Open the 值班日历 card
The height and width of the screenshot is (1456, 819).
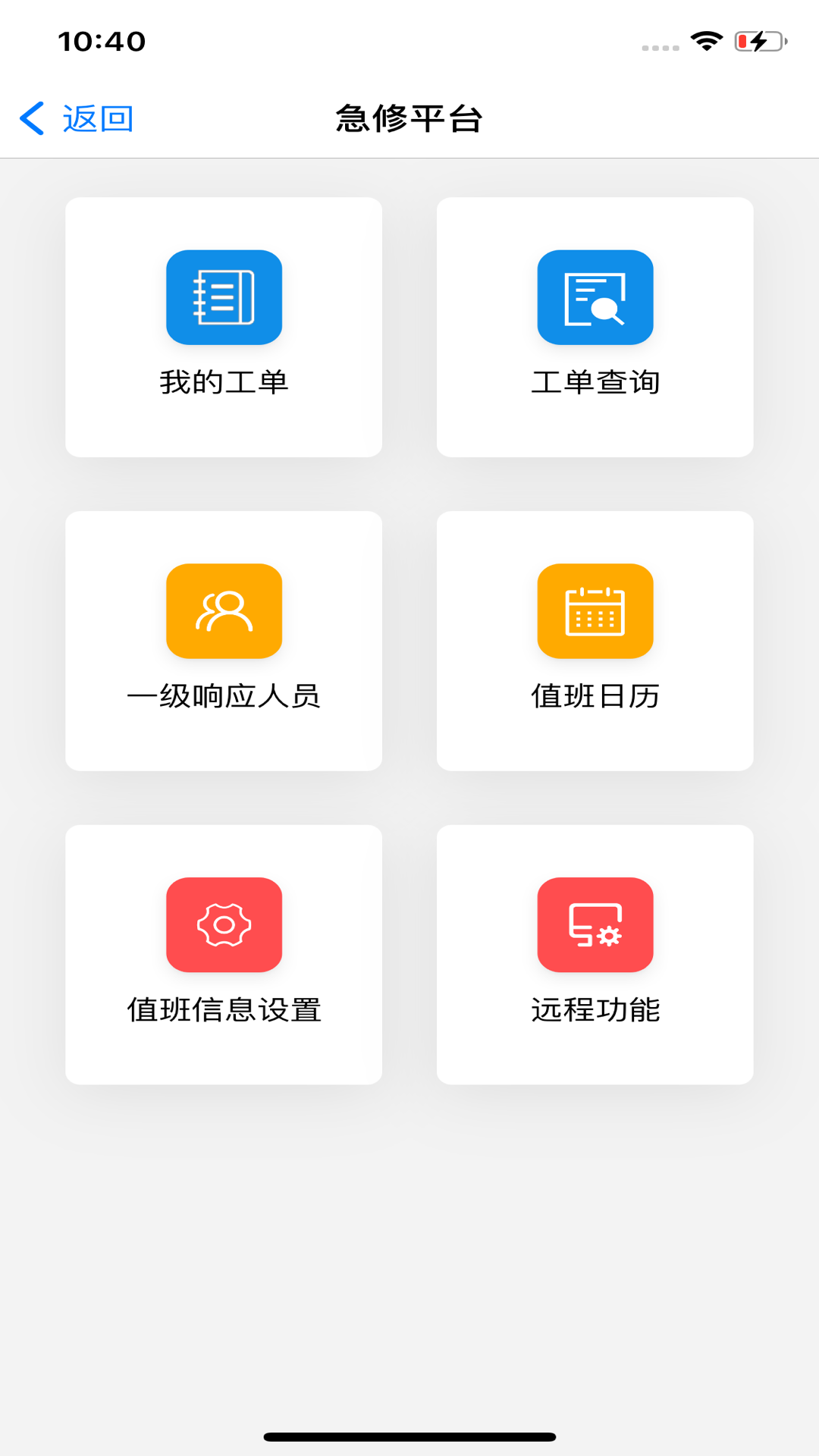pos(595,641)
